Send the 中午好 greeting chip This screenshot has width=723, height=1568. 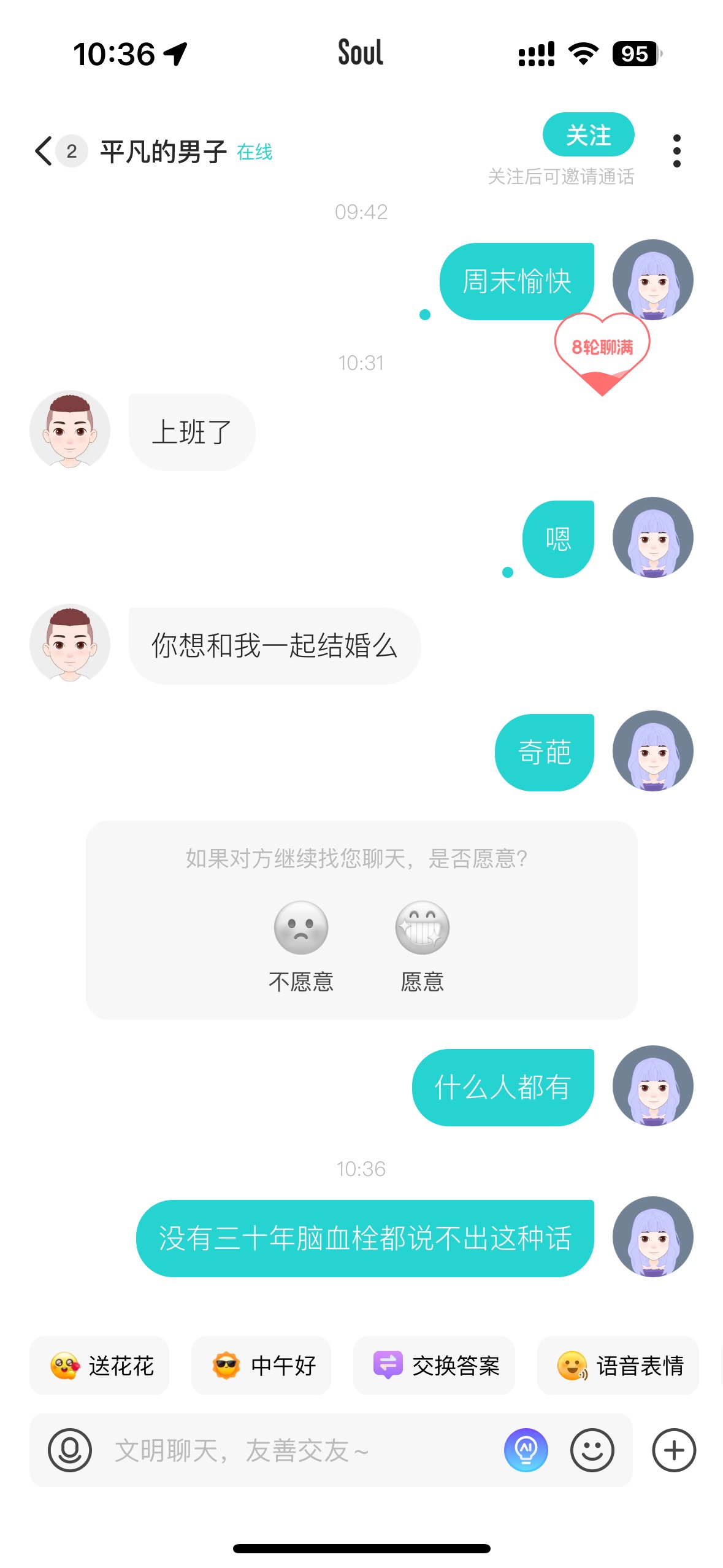coord(261,1366)
